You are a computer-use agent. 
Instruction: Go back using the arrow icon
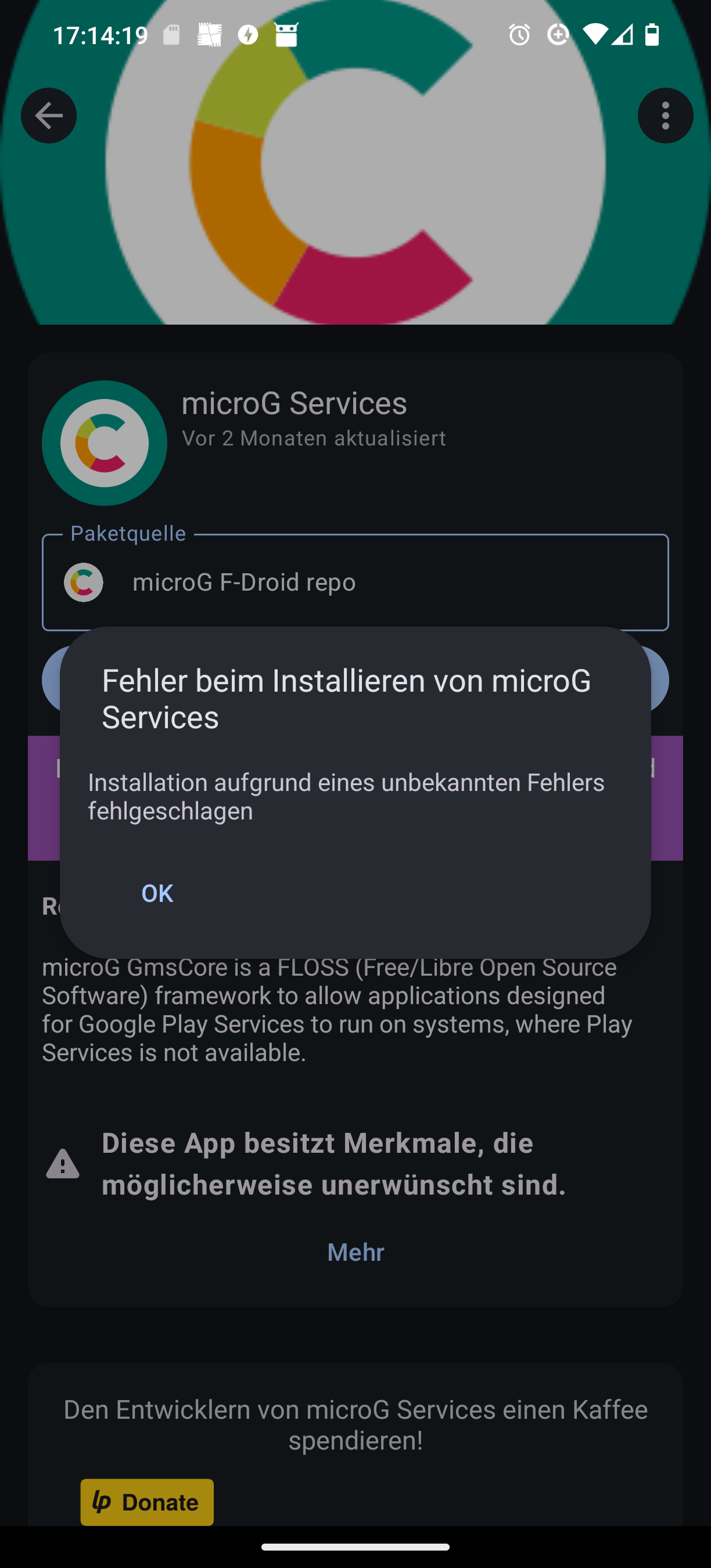(49, 116)
